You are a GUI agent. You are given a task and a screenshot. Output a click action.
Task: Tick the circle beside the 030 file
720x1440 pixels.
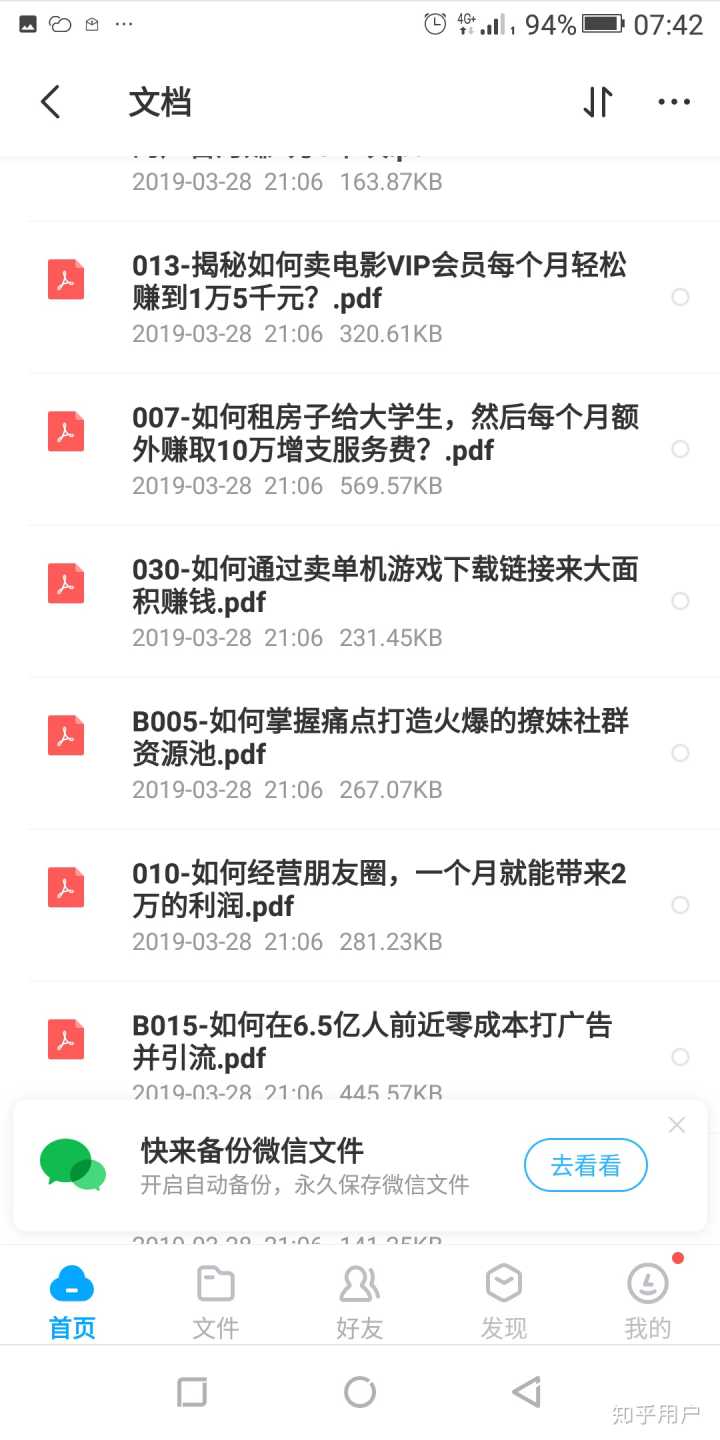pyautogui.click(x=680, y=601)
